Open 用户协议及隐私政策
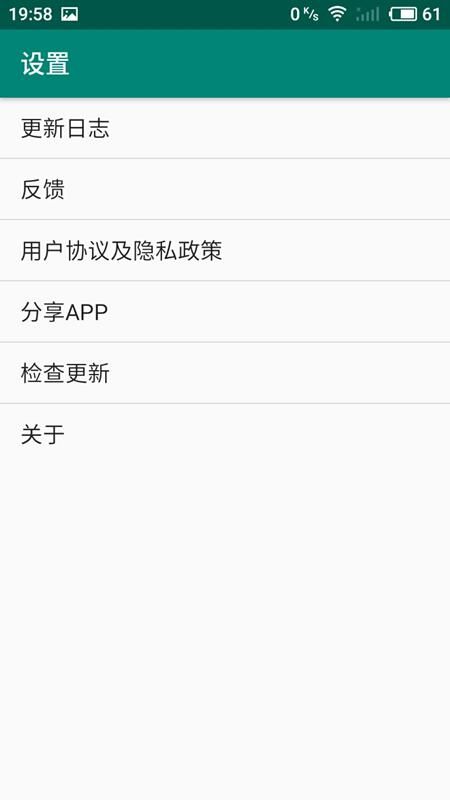The image size is (450, 800). (x=225, y=251)
